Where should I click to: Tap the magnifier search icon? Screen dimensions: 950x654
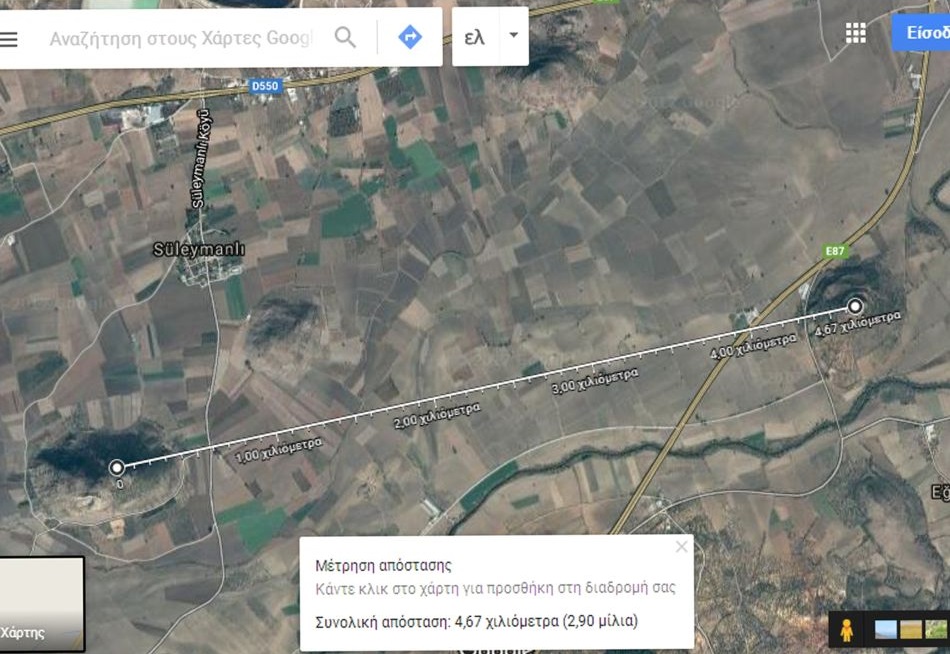pyautogui.click(x=345, y=38)
